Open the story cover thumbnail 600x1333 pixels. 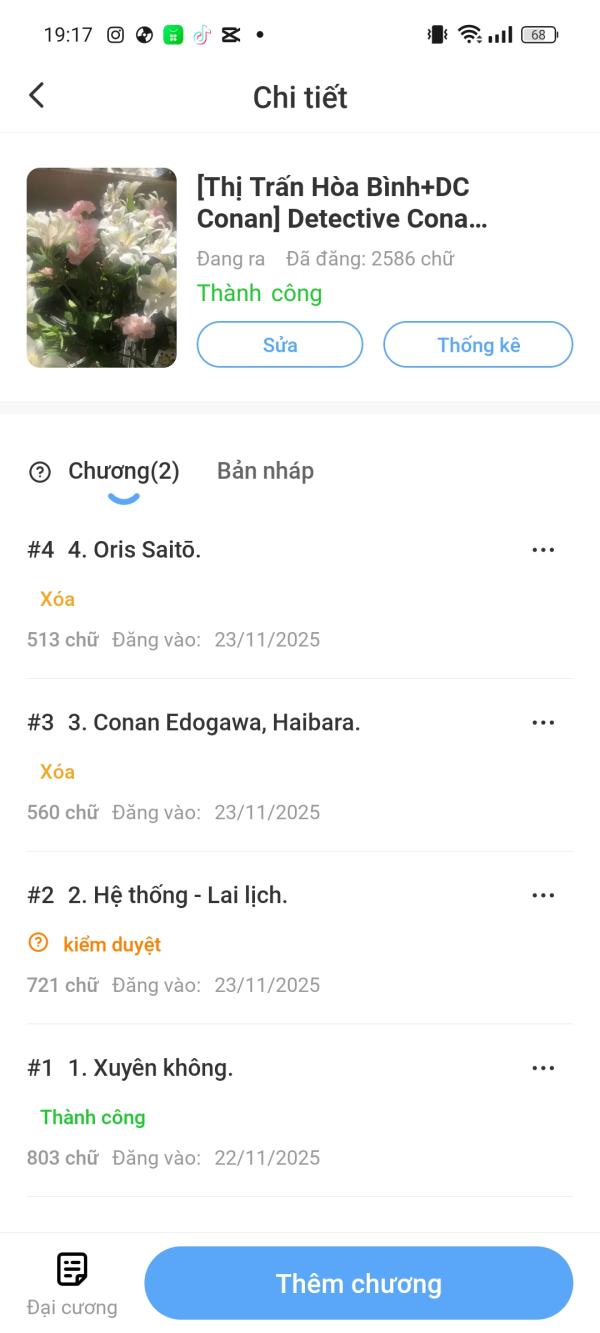coord(102,268)
